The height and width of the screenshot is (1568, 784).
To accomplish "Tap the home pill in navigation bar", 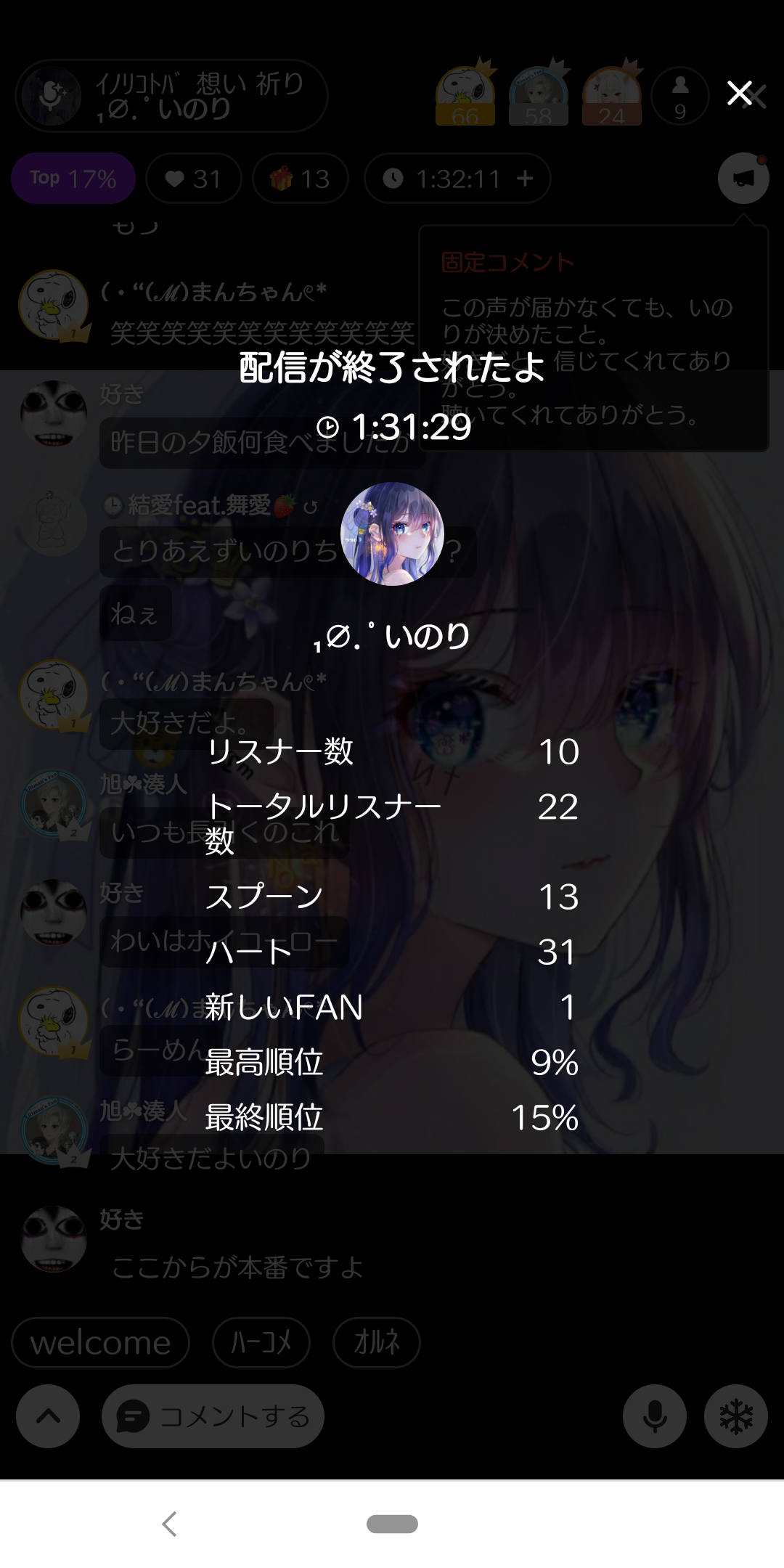I will tap(392, 1524).
